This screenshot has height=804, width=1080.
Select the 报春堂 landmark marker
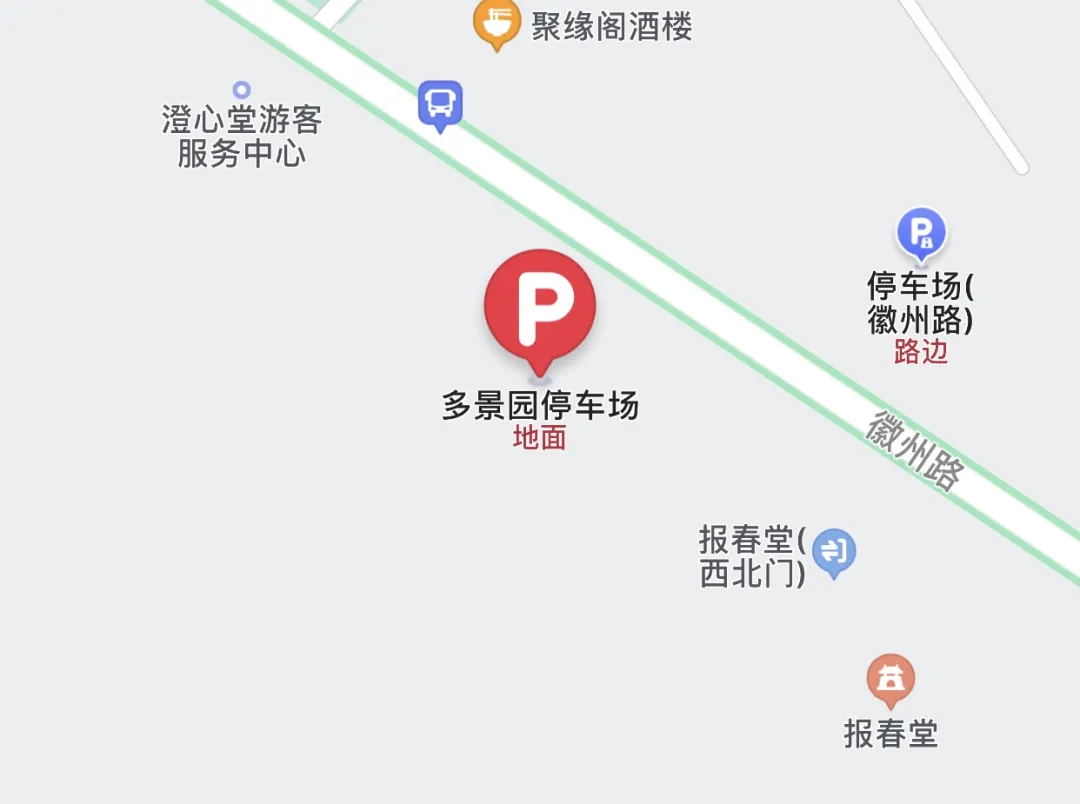[889, 679]
